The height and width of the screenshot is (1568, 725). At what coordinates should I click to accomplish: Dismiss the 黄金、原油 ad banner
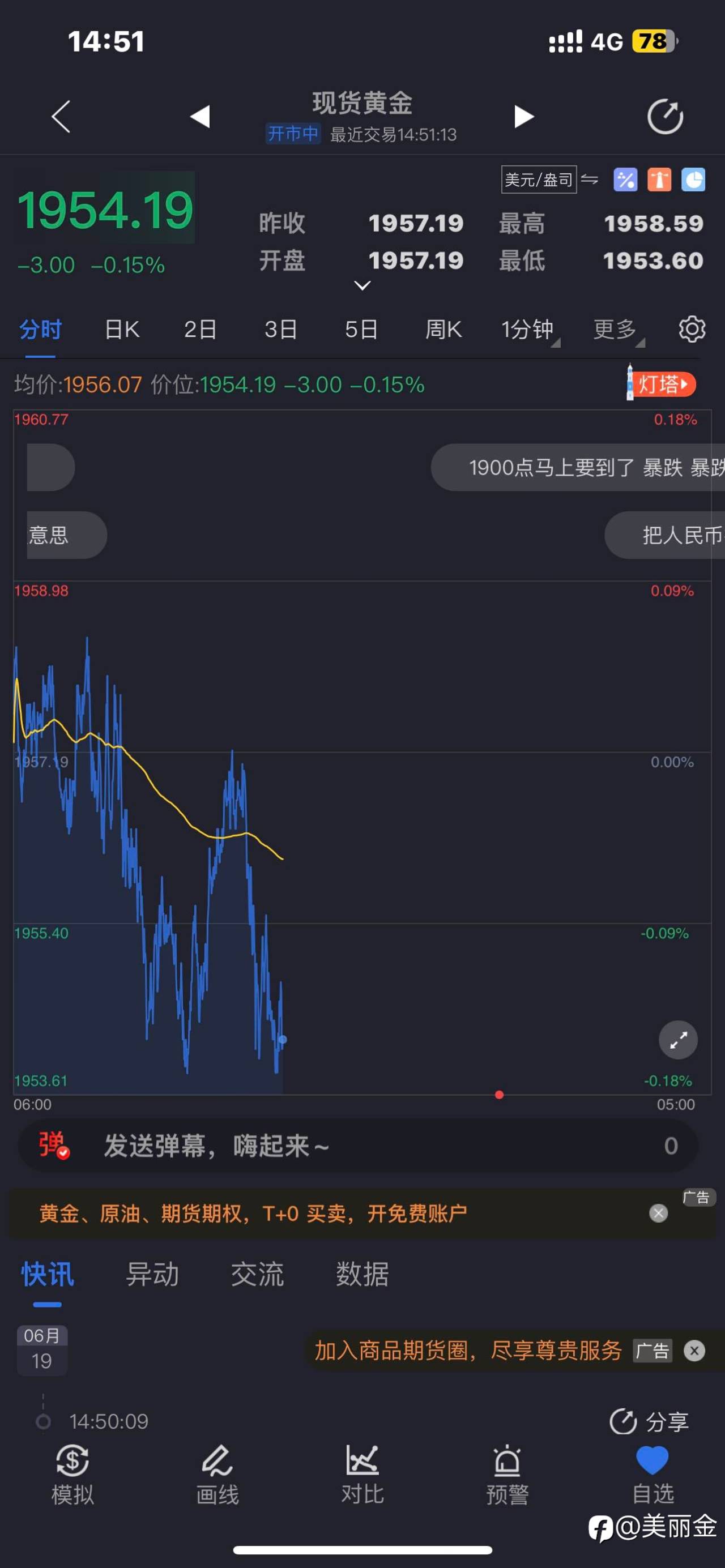(658, 1213)
